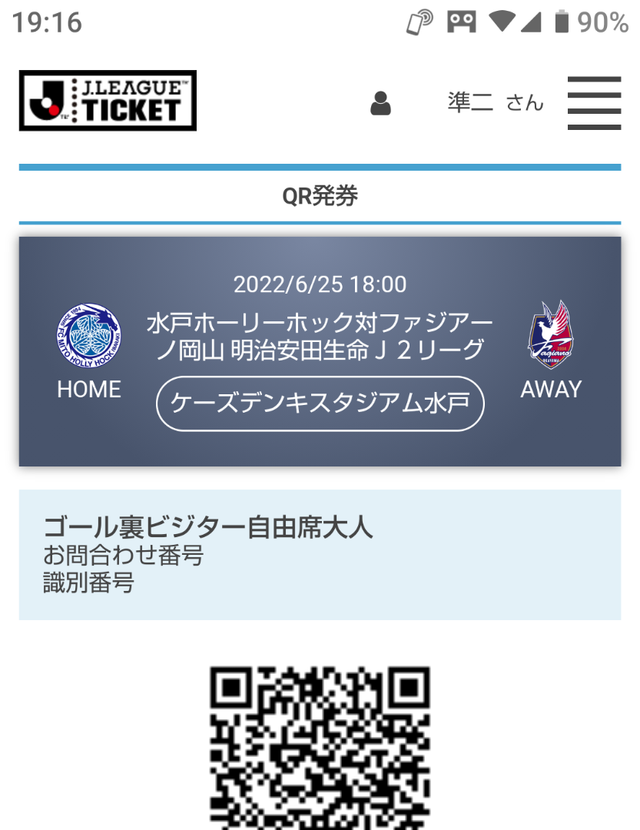This screenshot has height=830, width=640.
Task: Tap the J.League Ticket logo to go home
Action: click(x=108, y=101)
